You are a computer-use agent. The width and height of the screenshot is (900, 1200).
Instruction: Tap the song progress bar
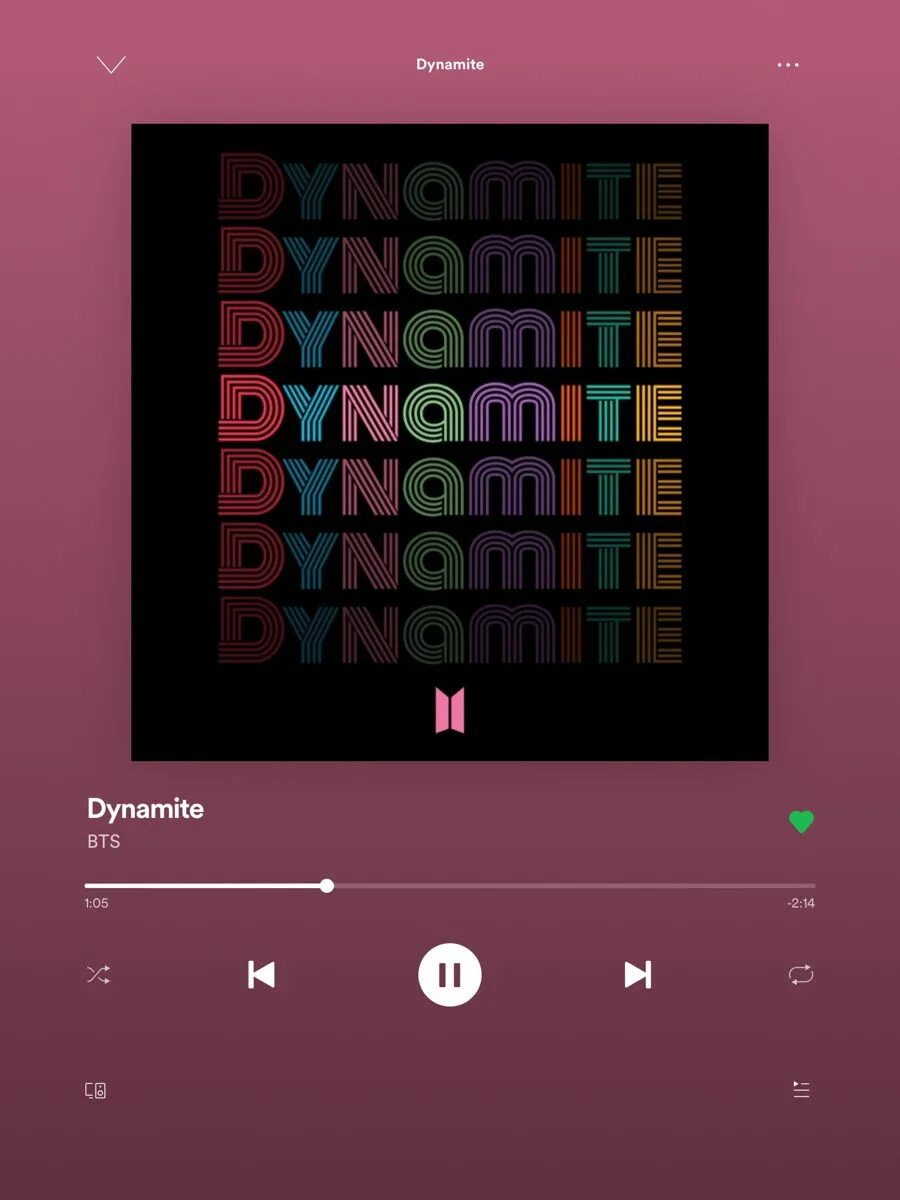[x=450, y=886]
